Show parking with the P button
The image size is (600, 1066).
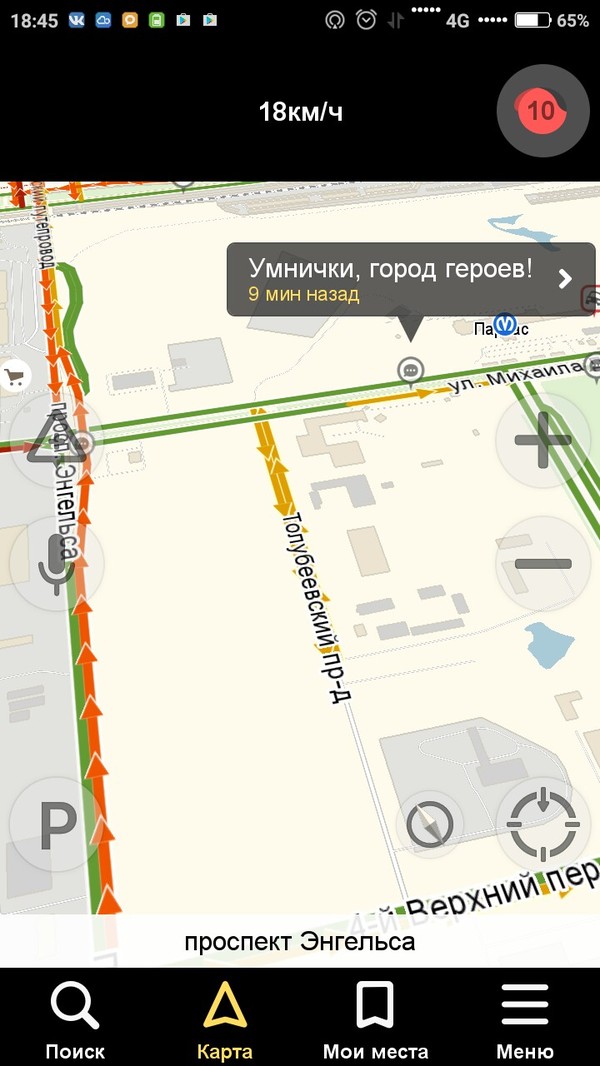[56, 824]
